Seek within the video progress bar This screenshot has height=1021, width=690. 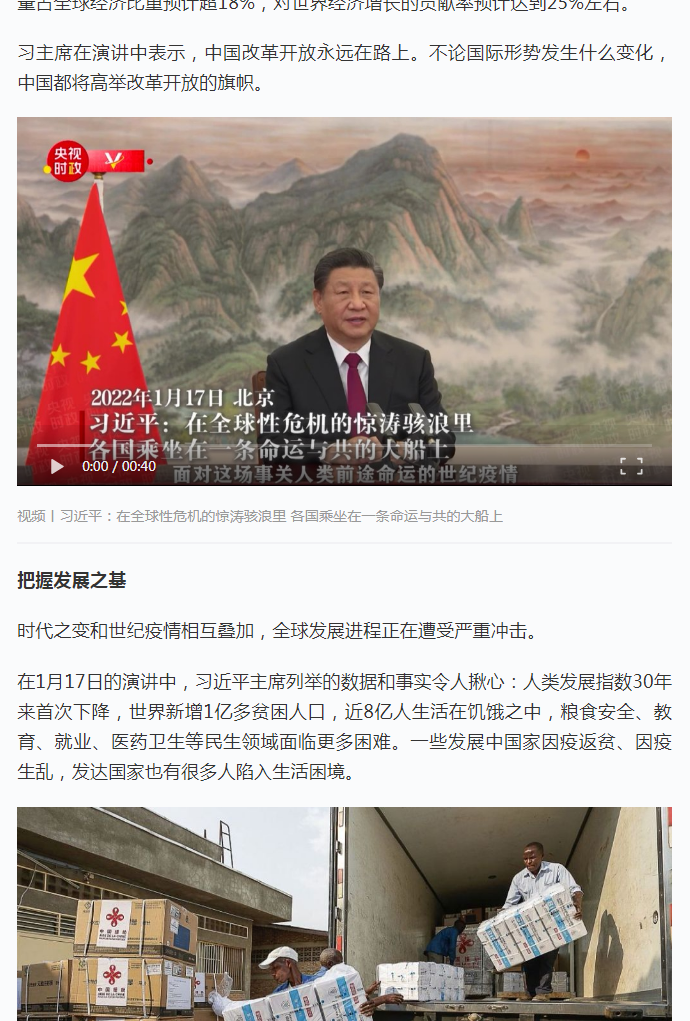(x=344, y=445)
